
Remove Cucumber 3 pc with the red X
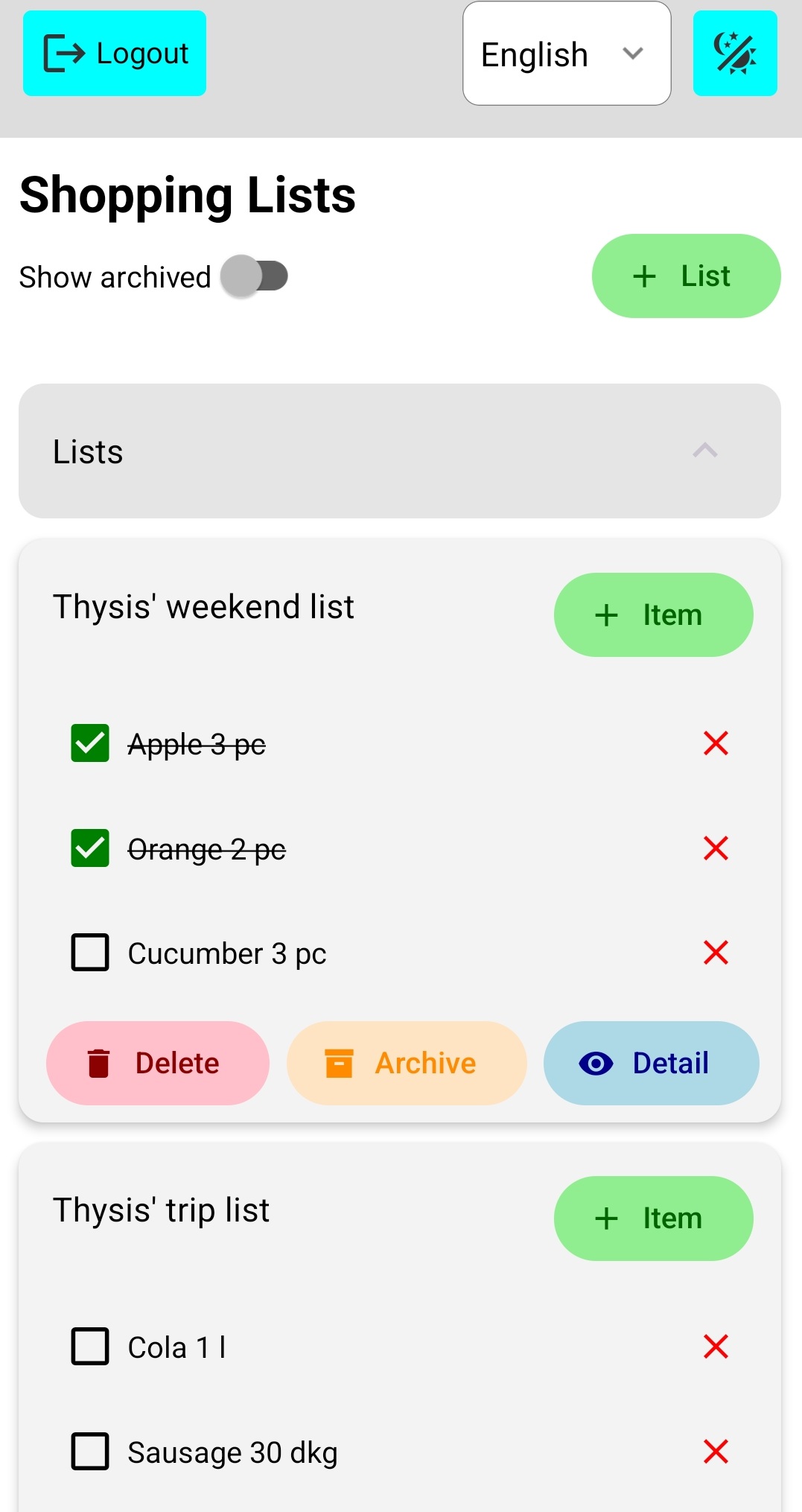[x=715, y=953]
